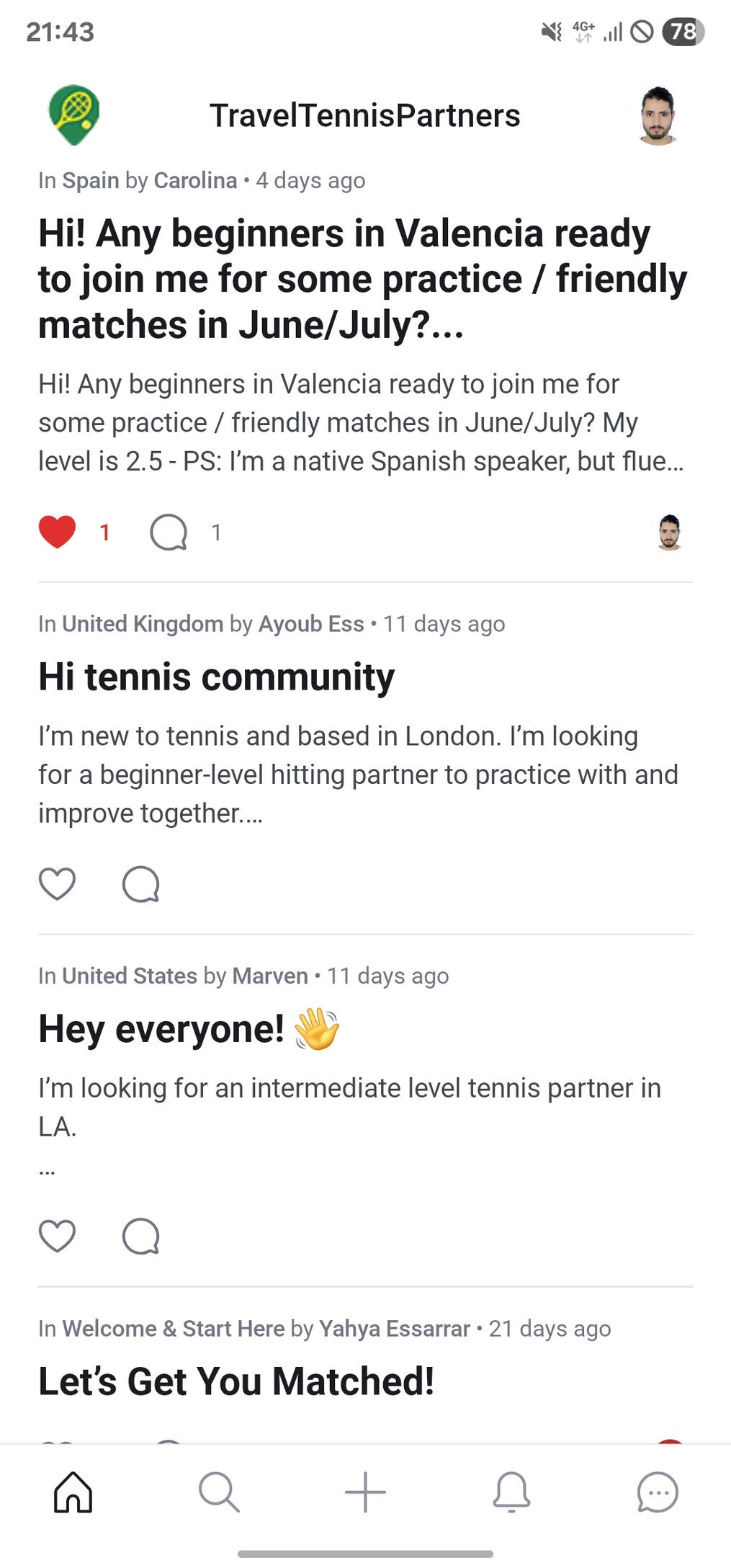Like Marven's Hey everyone post
731x1568 pixels.
[x=57, y=1237]
